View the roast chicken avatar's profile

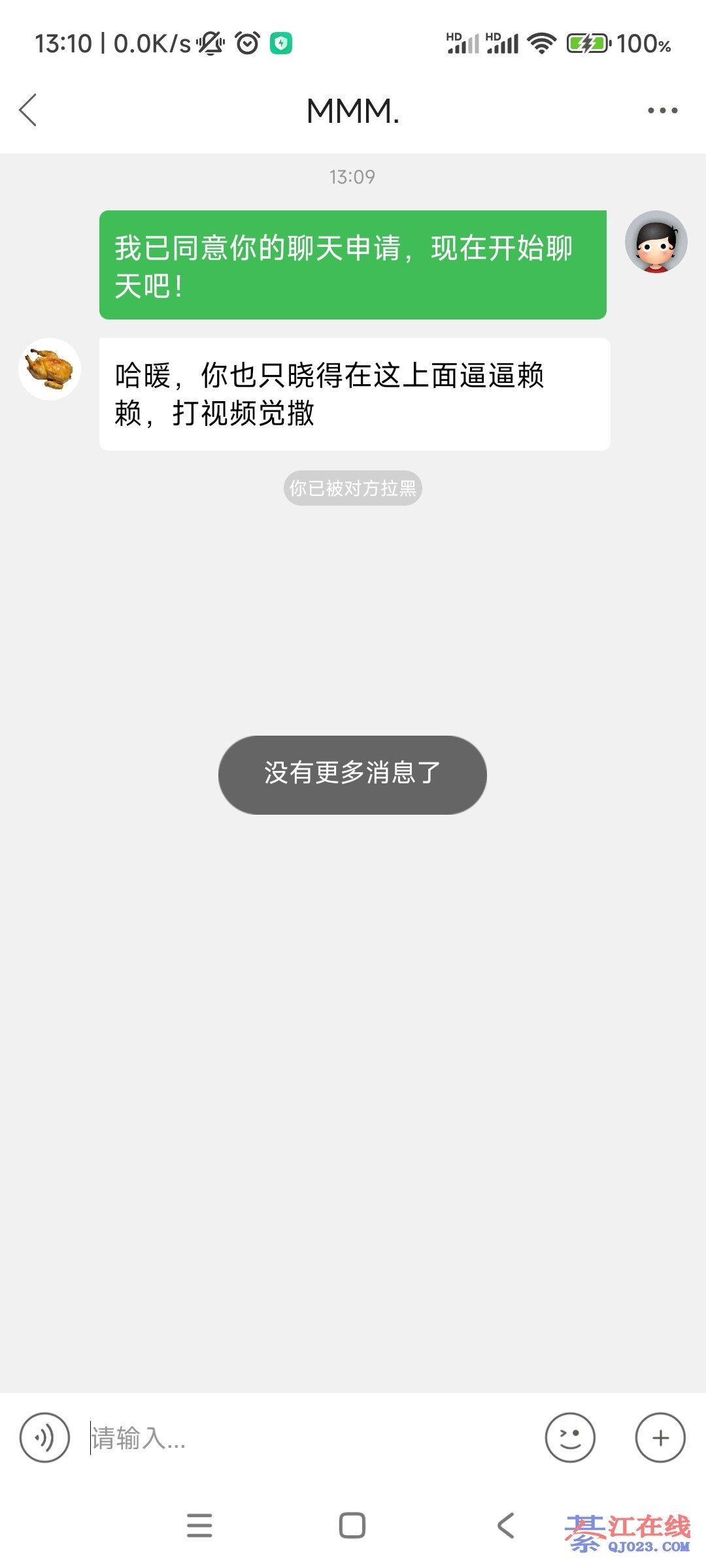point(50,369)
